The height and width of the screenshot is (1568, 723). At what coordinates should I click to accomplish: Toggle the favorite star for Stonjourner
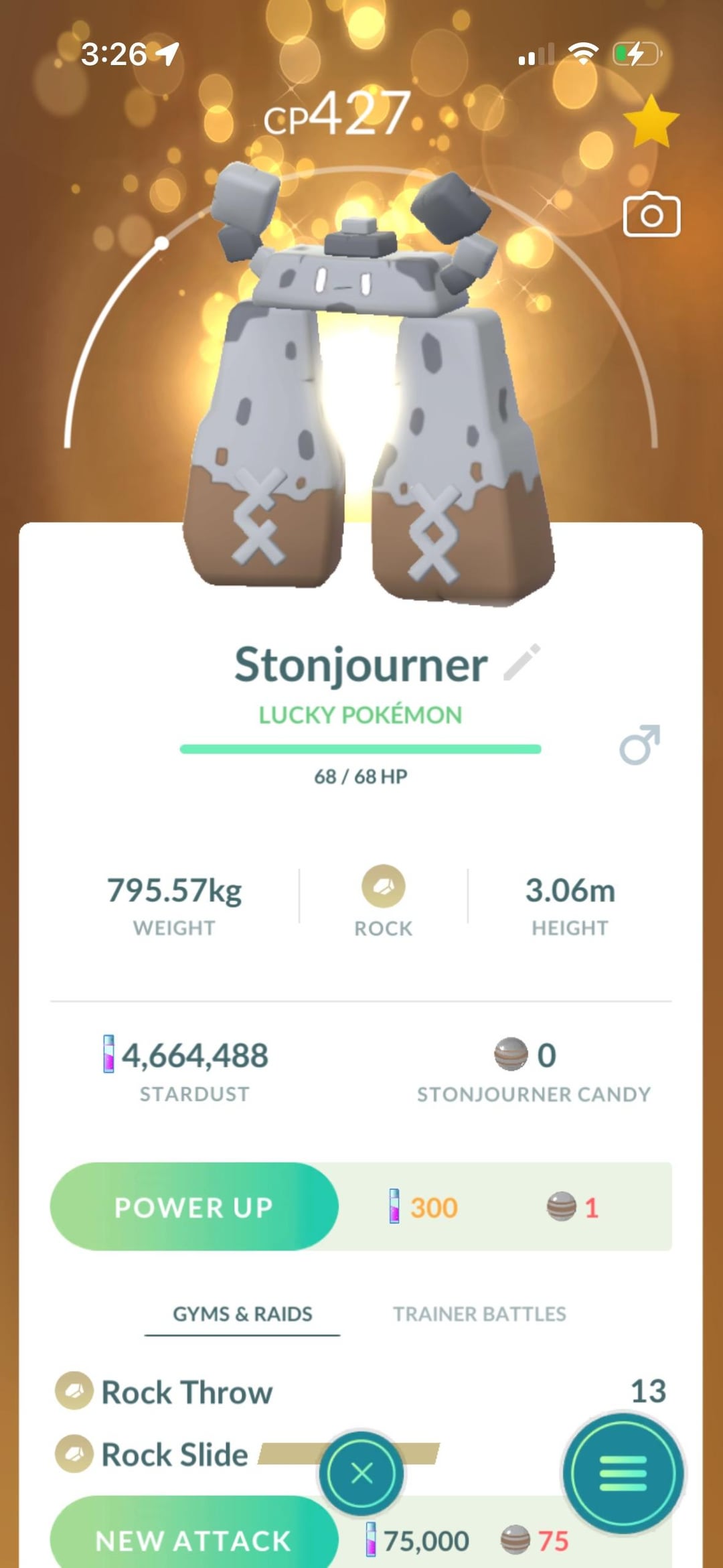(x=651, y=121)
